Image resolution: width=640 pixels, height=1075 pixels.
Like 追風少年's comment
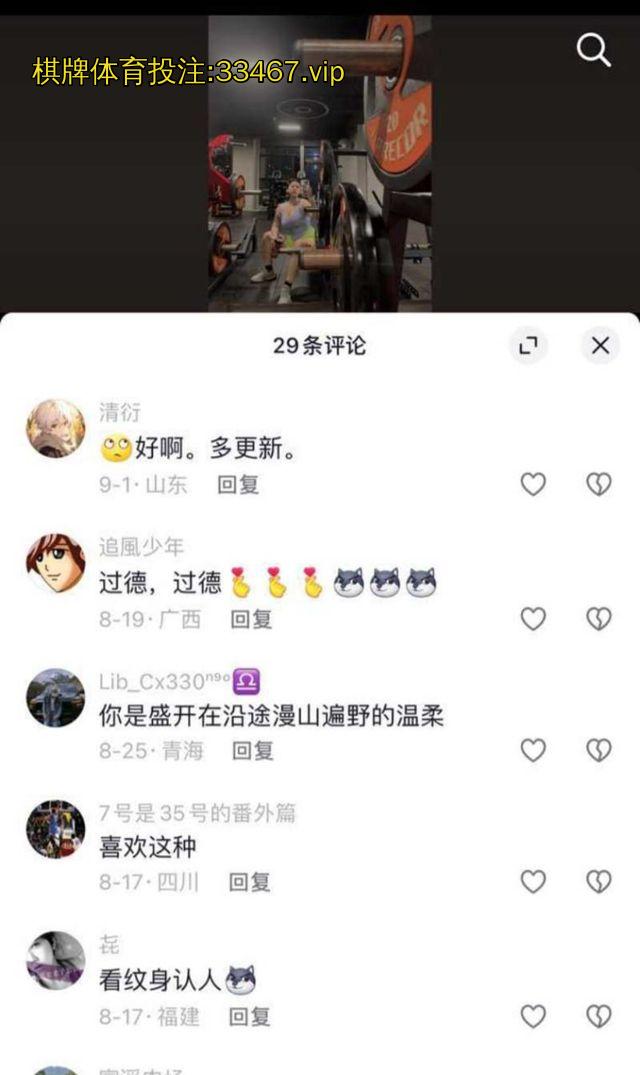point(533,619)
